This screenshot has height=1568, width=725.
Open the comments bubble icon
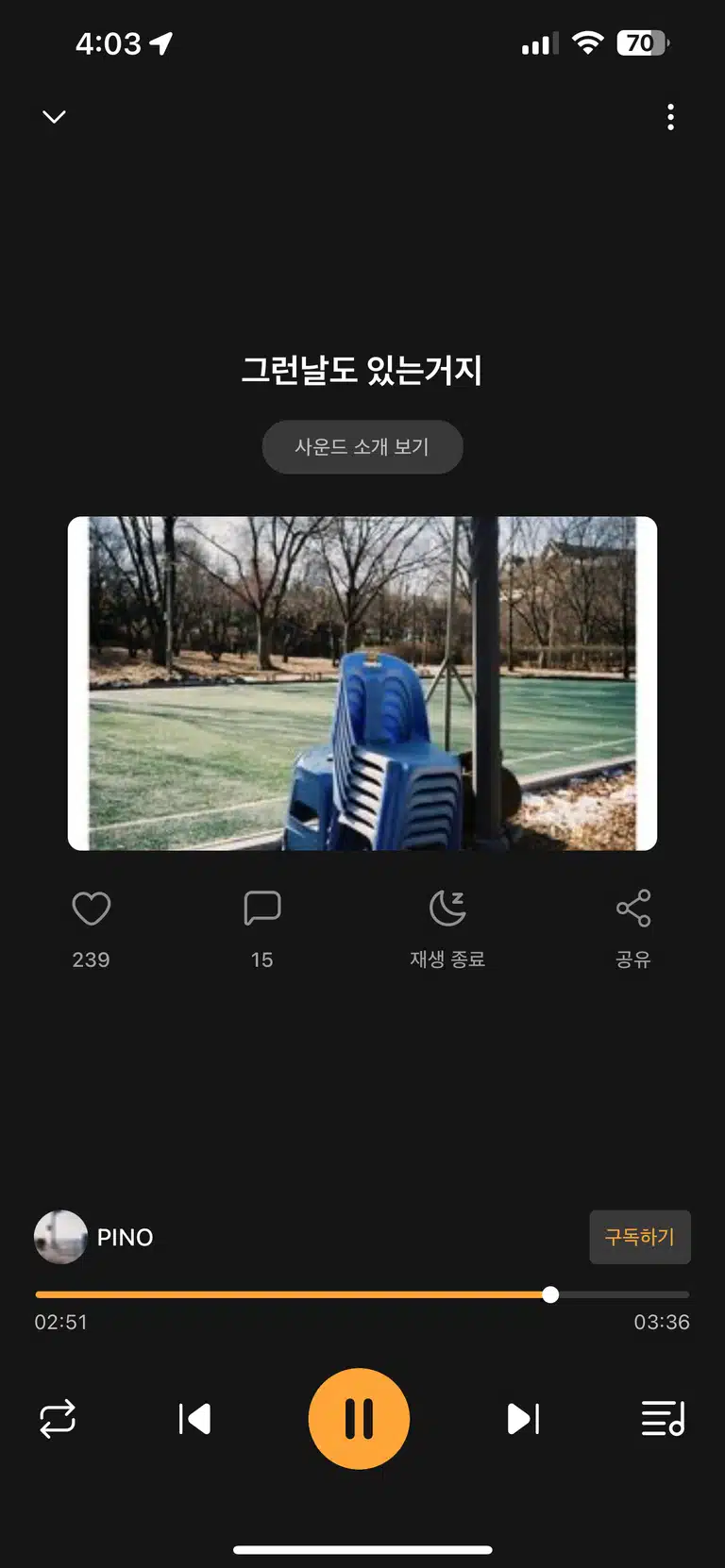[x=262, y=909]
